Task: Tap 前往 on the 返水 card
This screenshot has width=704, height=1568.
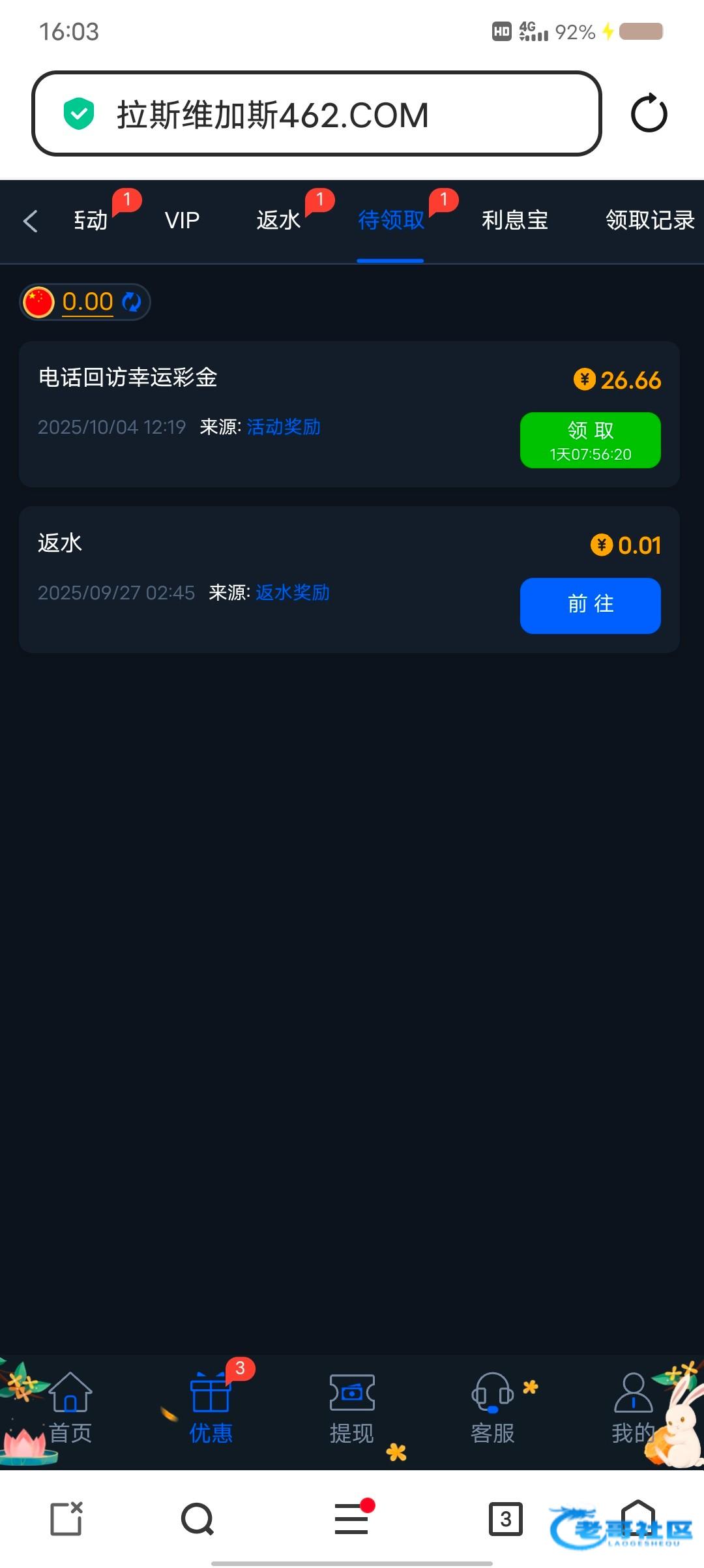Action: pyautogui.click(x=590, y=605)
